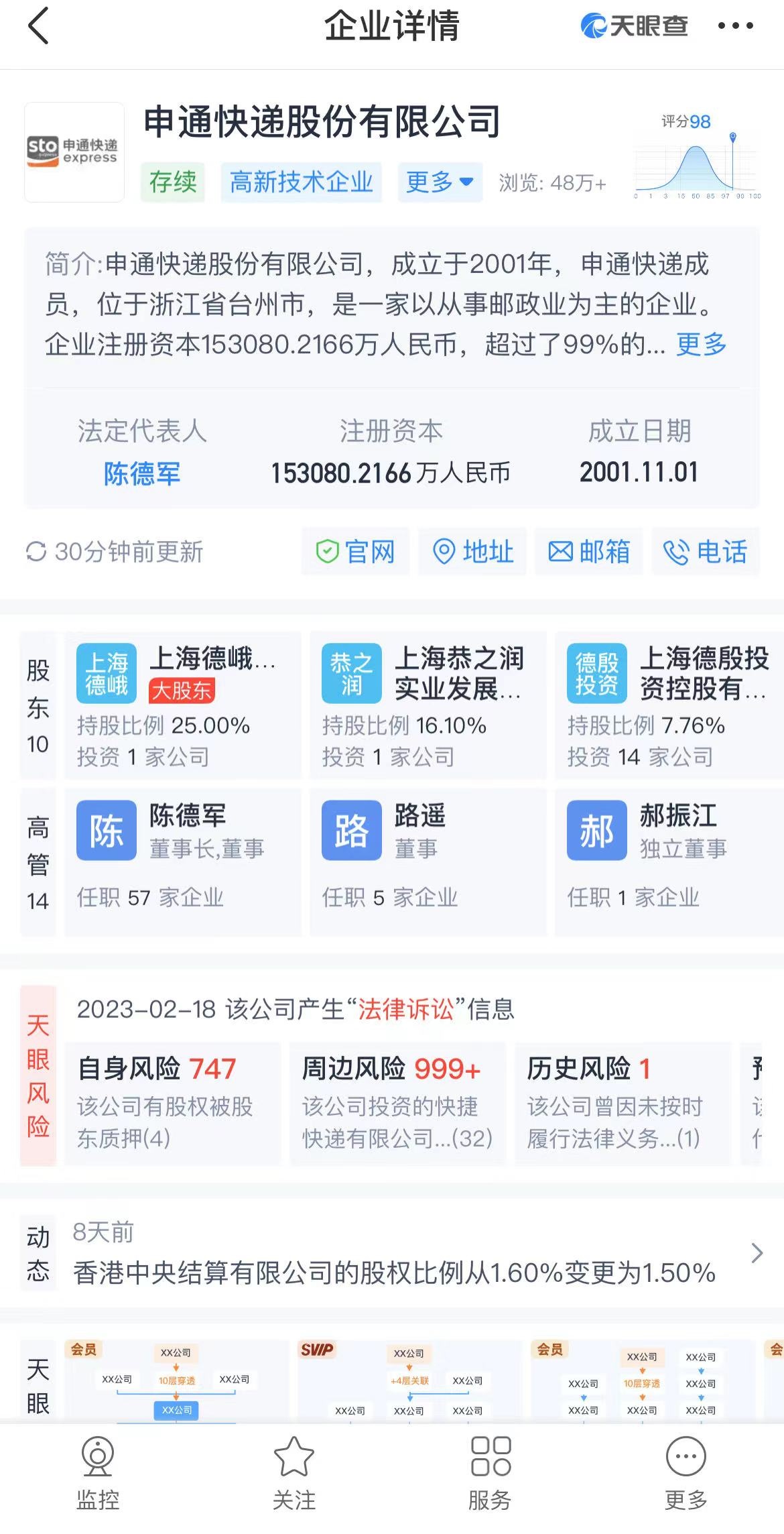Show the 邮箱 email info

[x=589, y=552]
